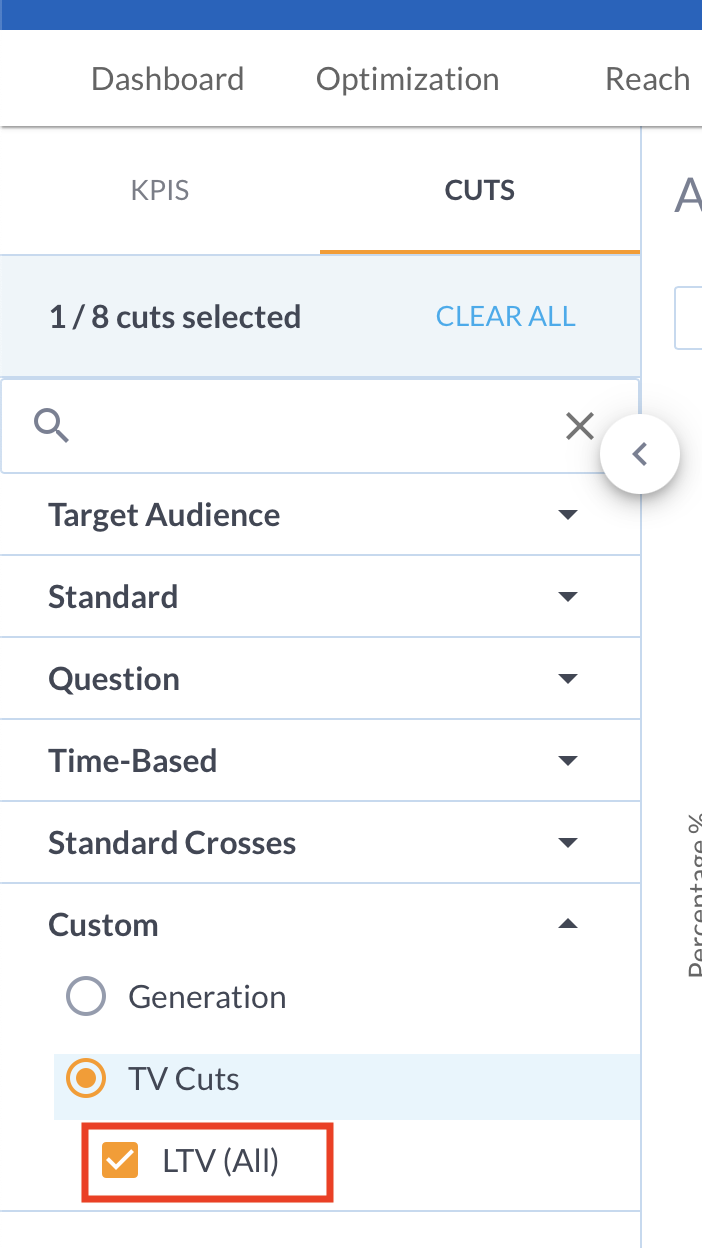
Task: Switch to the KPIS panel tab
Action: pyautogui.click(x=160, y=190)
